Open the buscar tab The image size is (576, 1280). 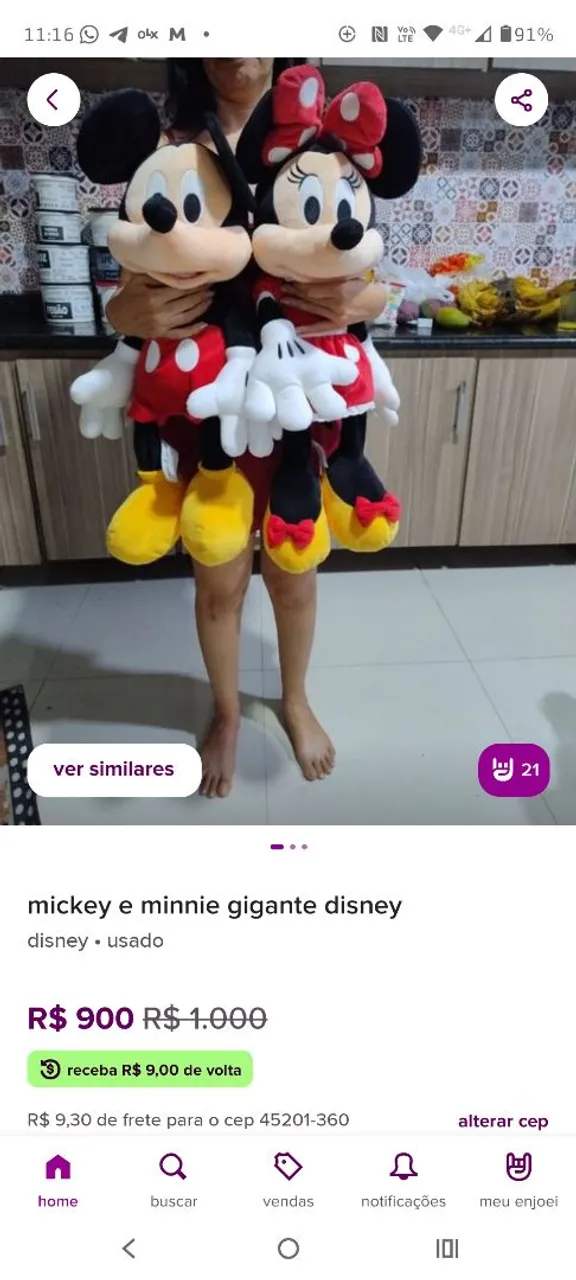[174, 1180]
